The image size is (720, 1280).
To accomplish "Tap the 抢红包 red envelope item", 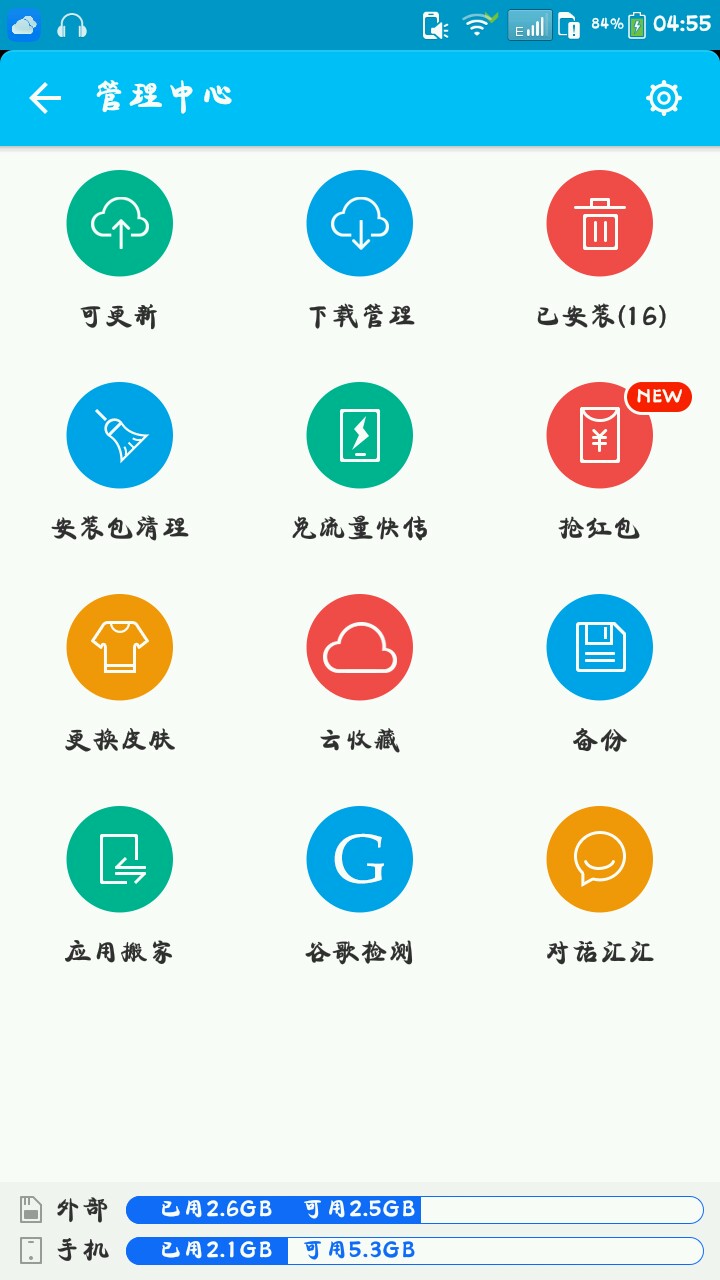I will point(600,435).
